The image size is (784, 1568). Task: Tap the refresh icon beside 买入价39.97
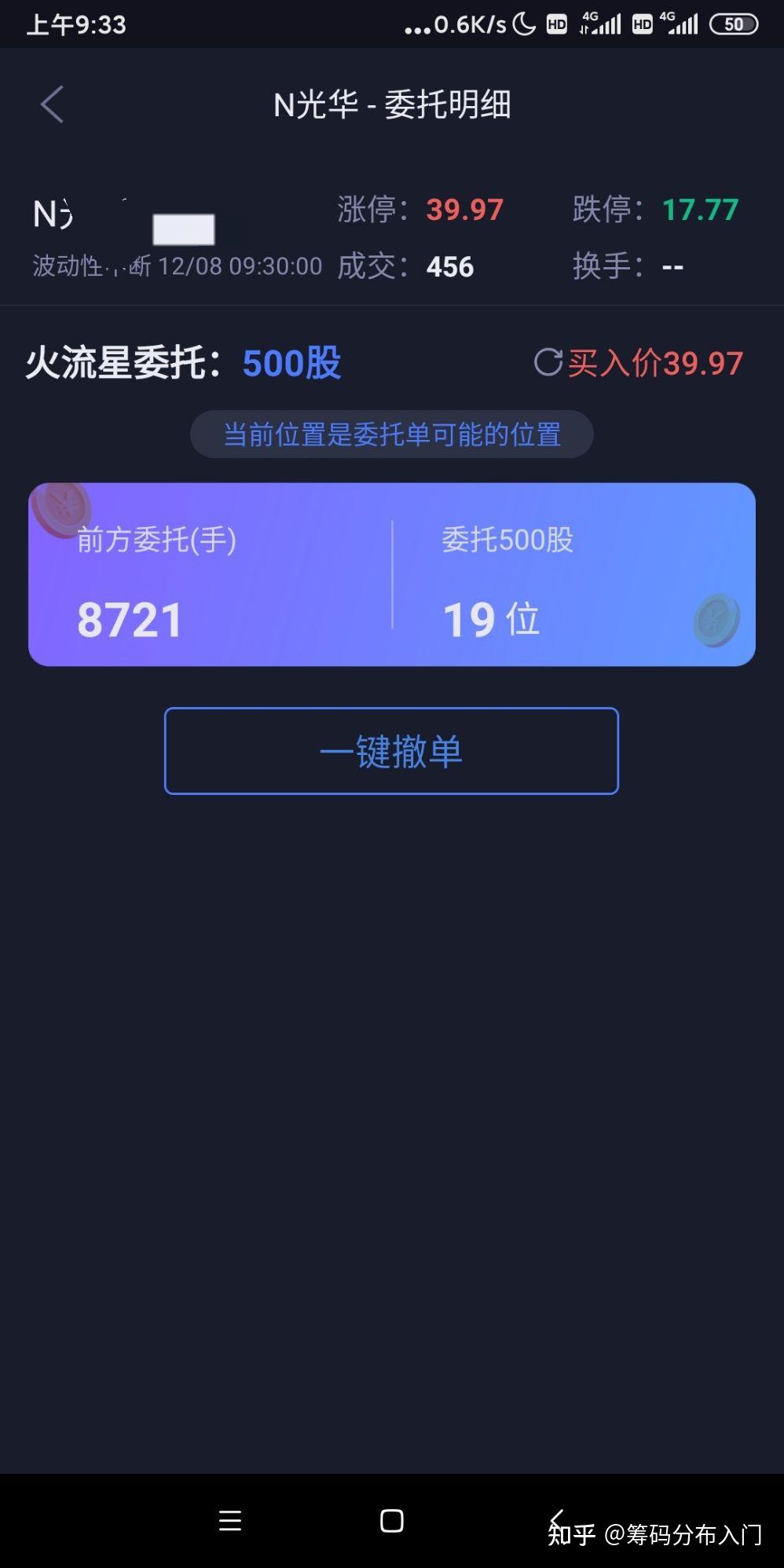point(549,363)
